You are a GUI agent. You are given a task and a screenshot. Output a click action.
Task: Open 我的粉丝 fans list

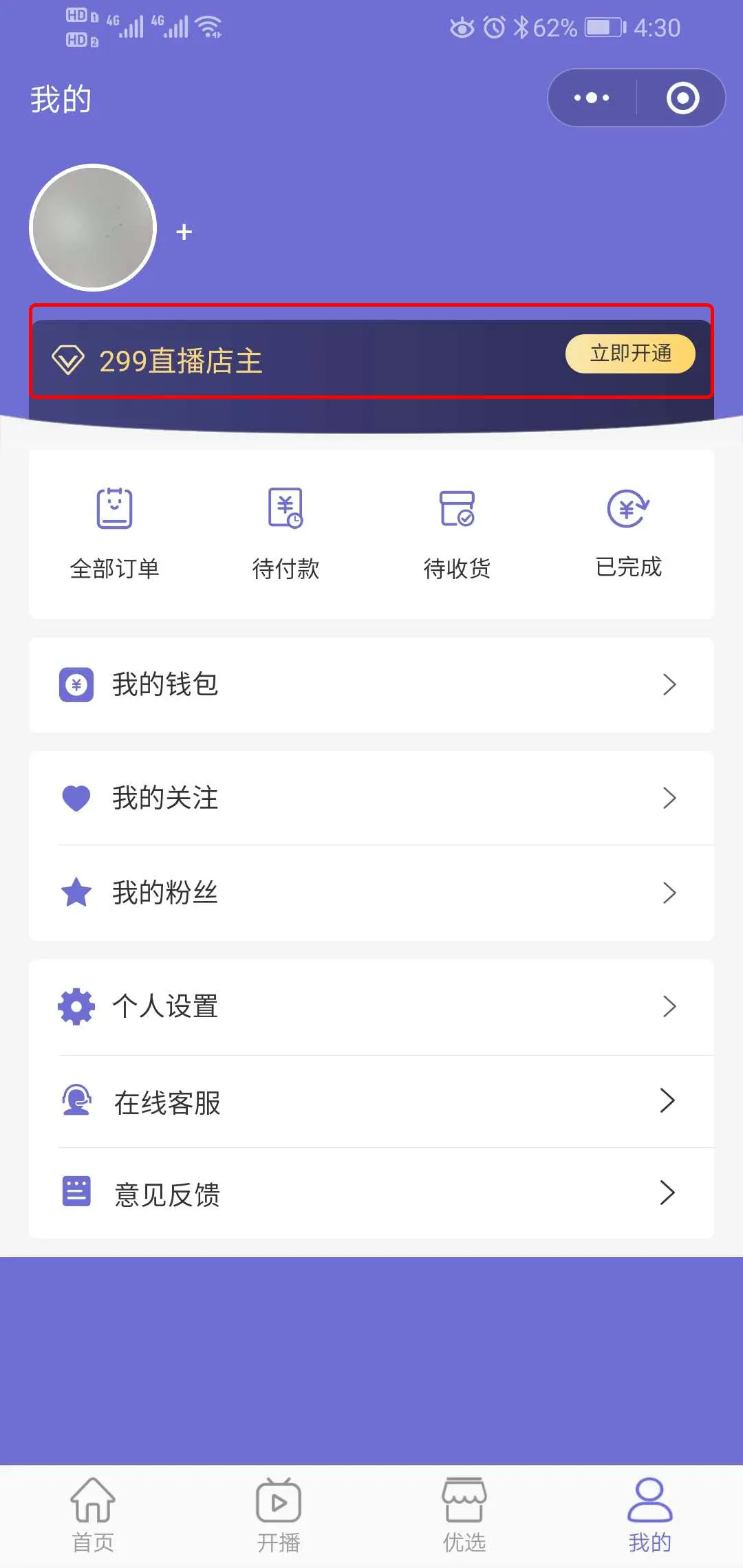coord(371,893)
